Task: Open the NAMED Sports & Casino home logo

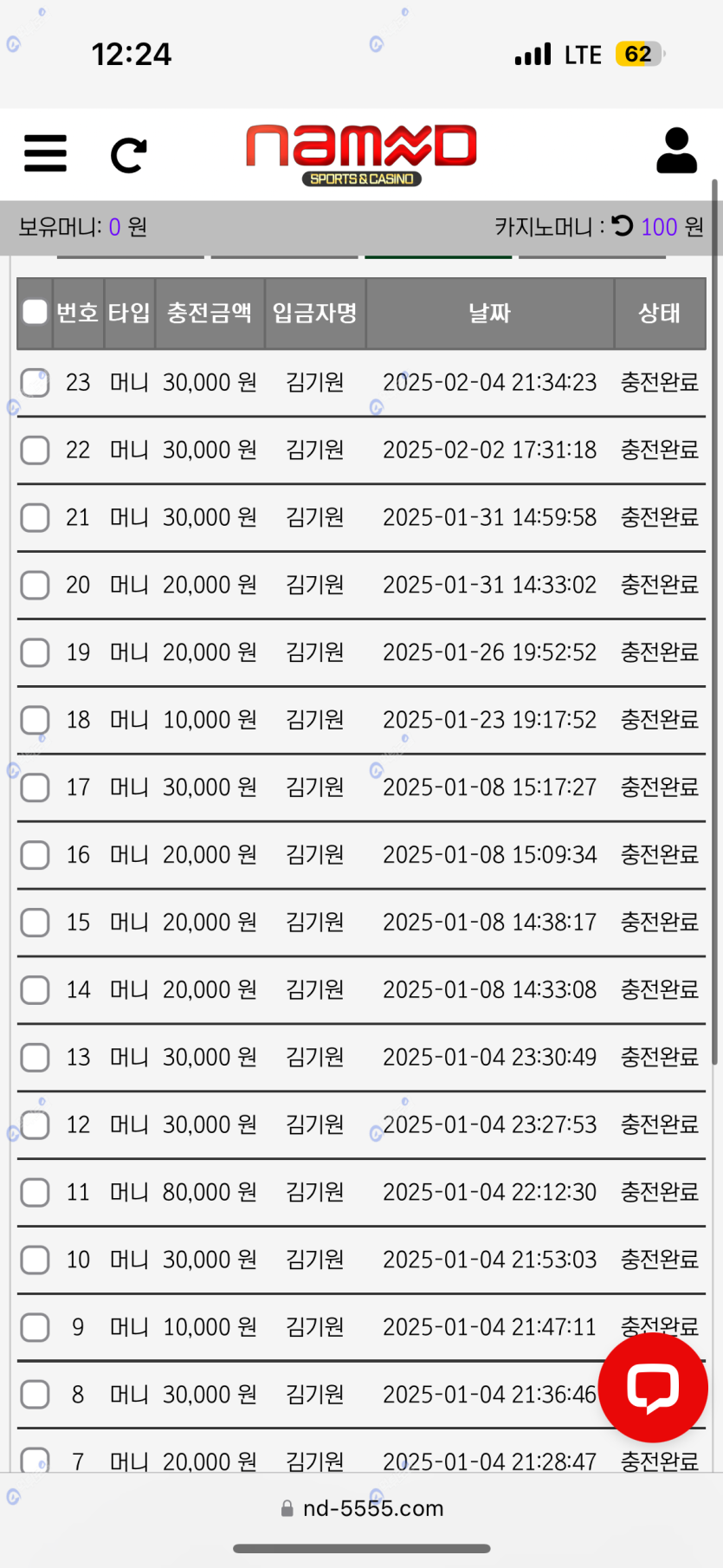Action: click(361, 155)
